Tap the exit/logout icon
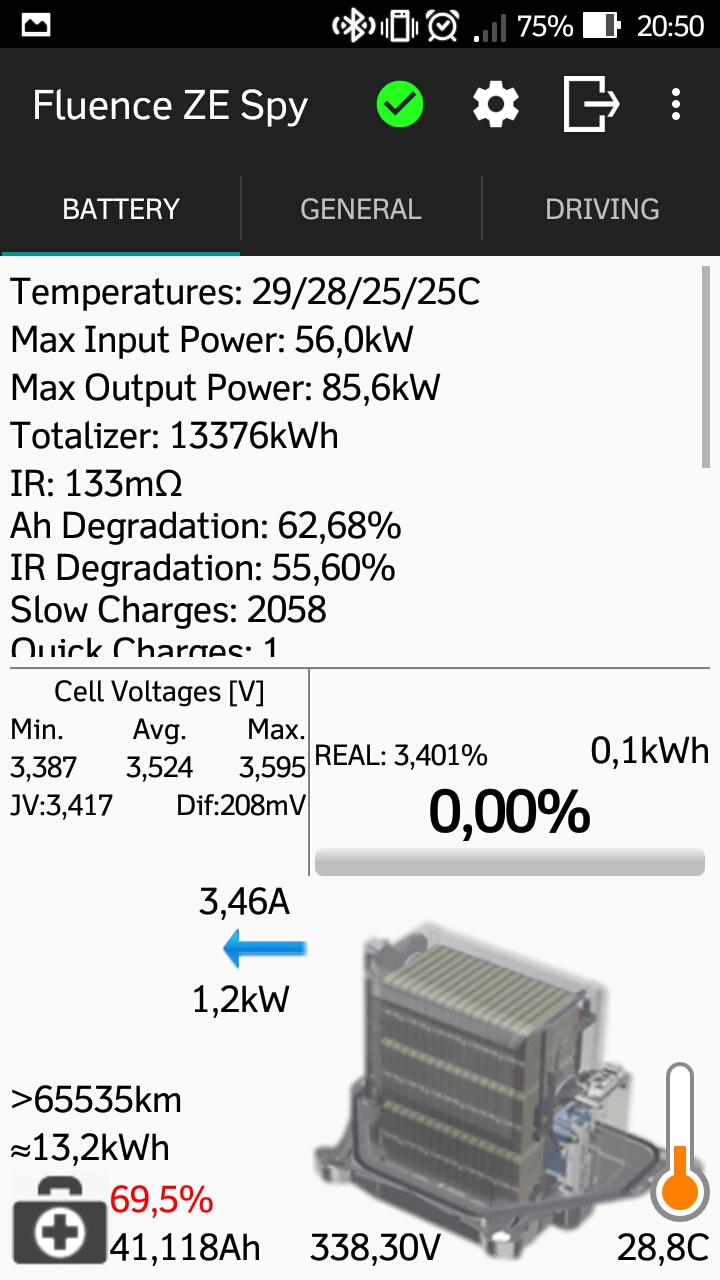 click(x=591, y=104)
